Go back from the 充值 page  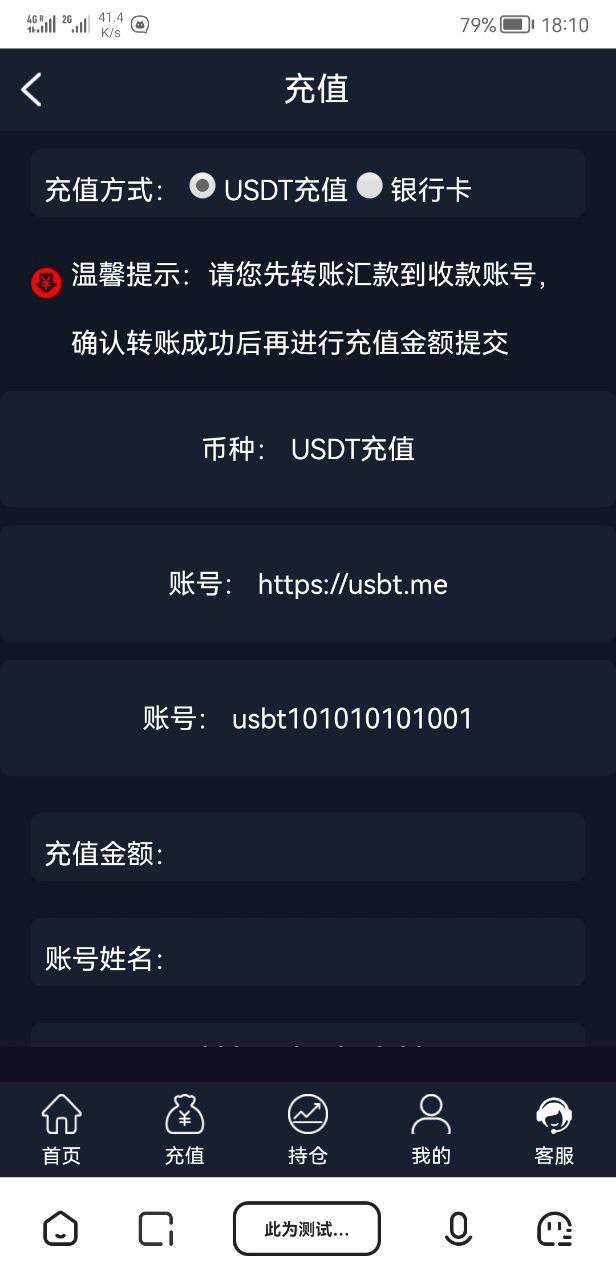(32, 90)
